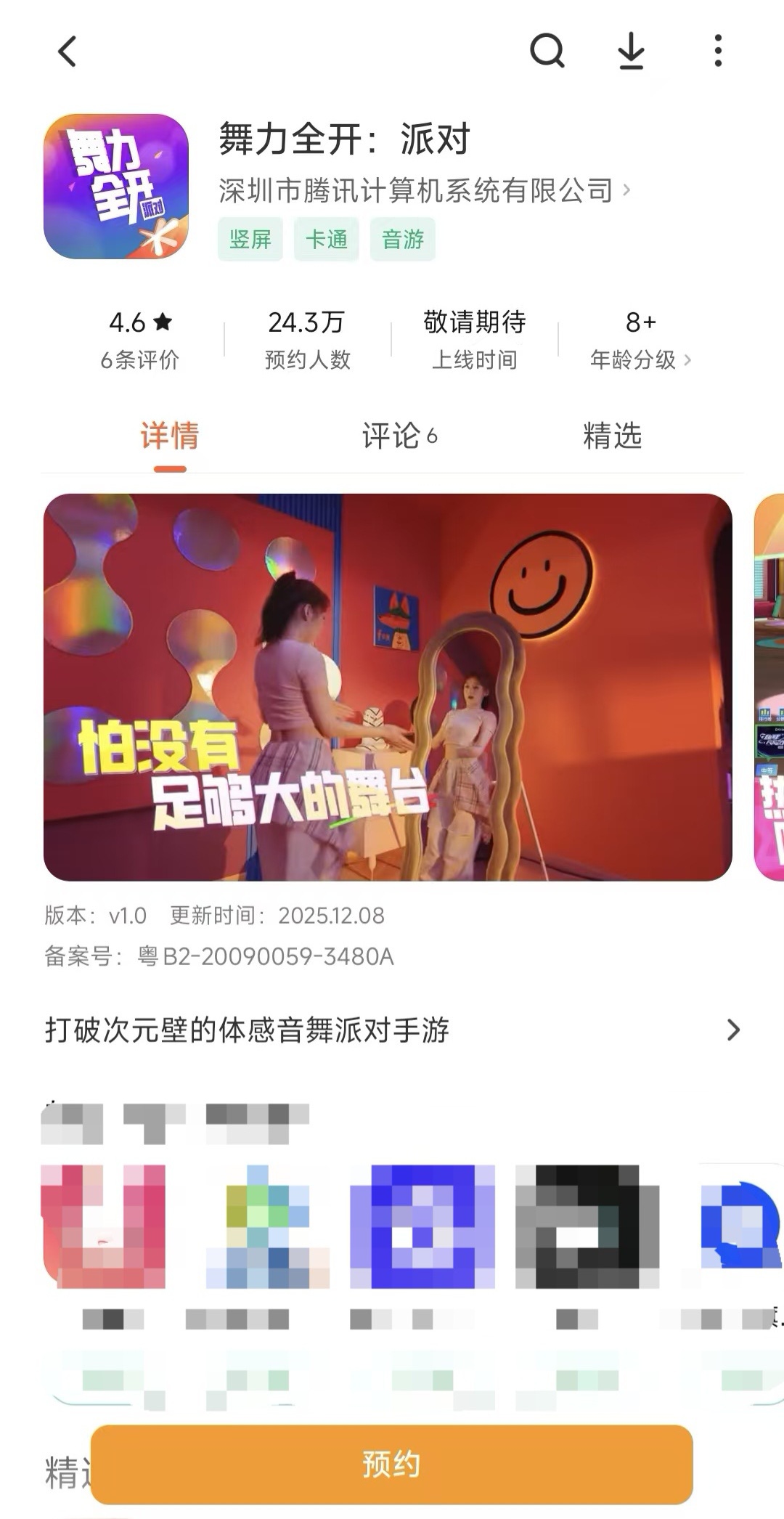Select the 竖屏 tag
784x1519 pixels.
250,239
